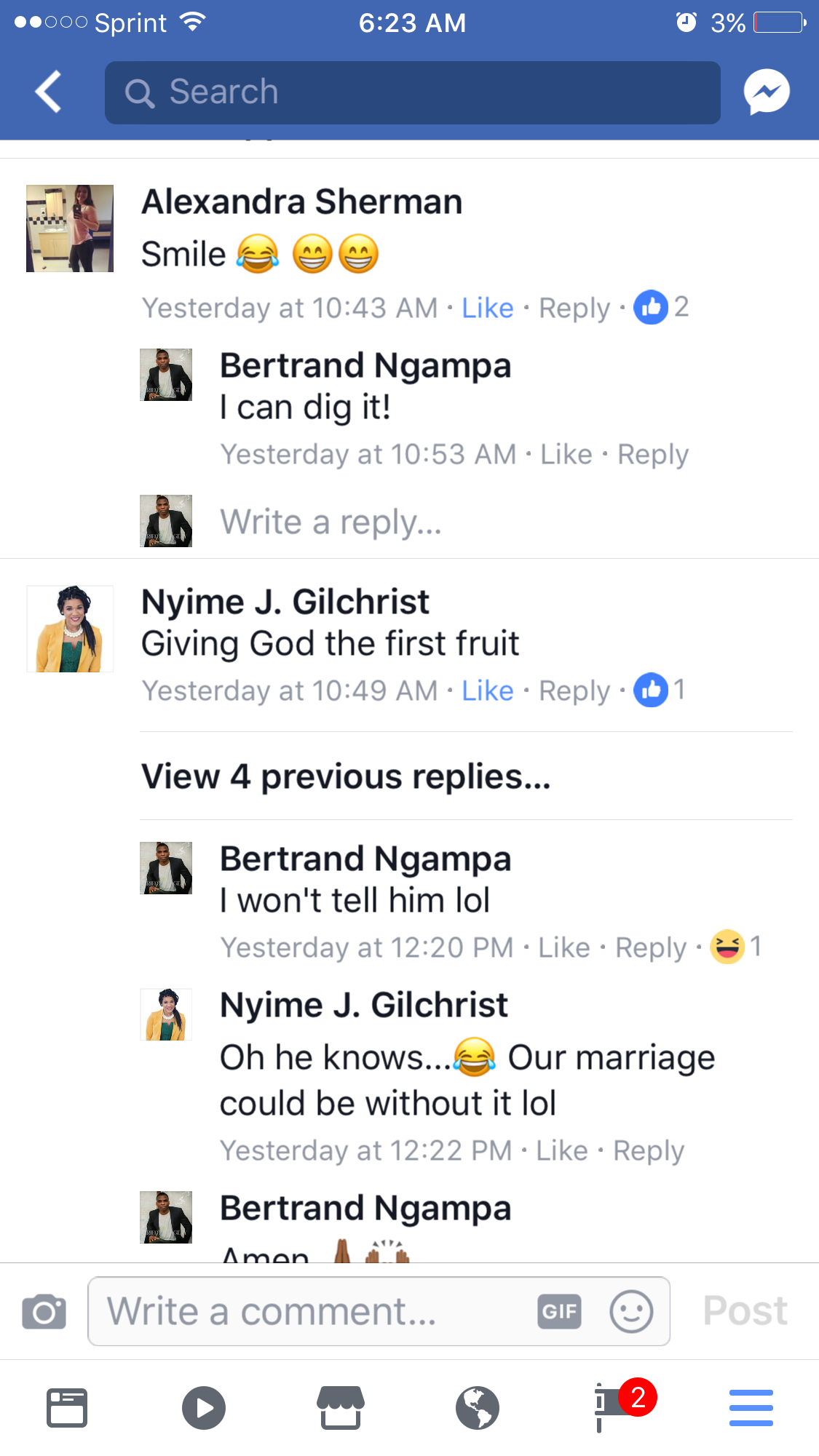Viewport: 819px width, 1456px height.
Task: Switch to the Videos tab
Action: point(204,1407)
